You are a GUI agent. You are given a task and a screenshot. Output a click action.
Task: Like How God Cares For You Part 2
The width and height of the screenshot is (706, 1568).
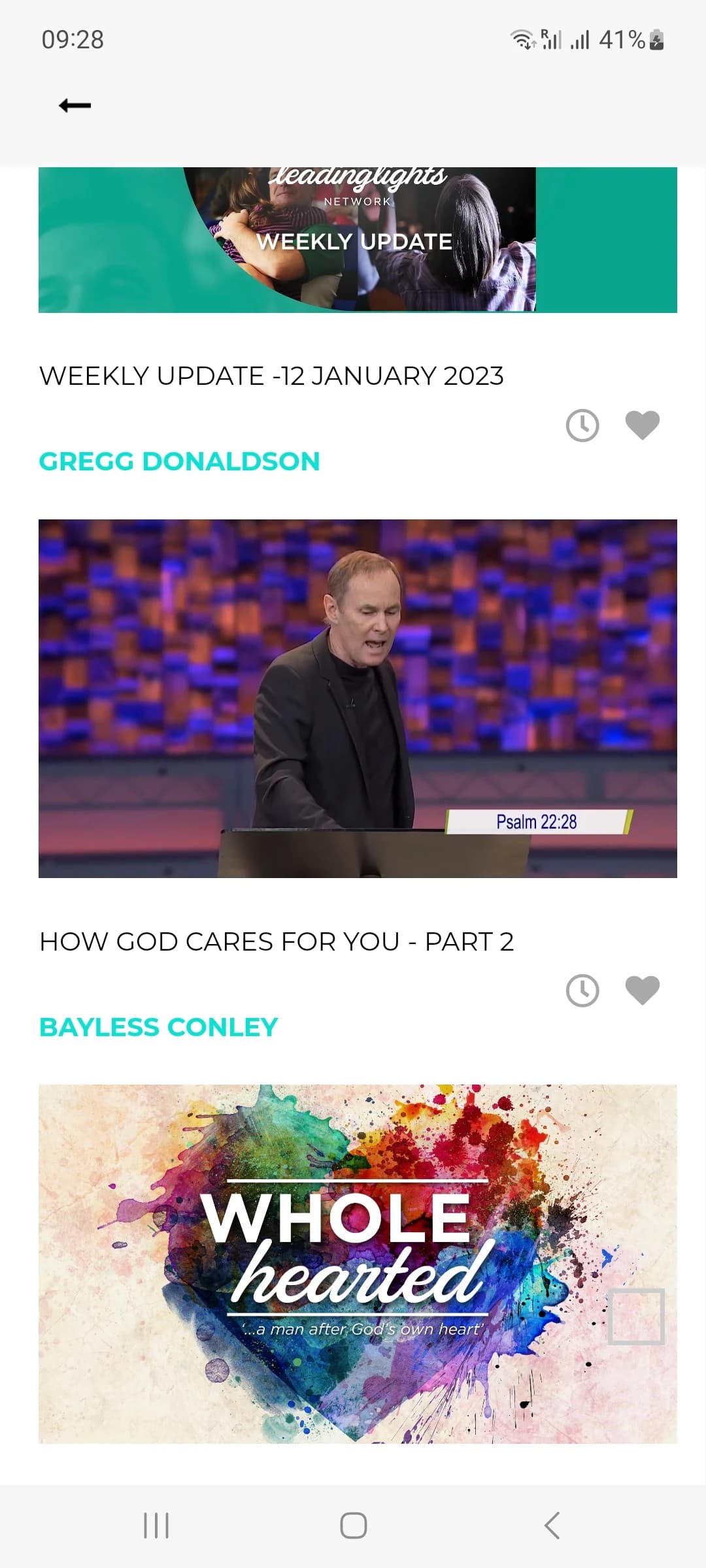[x=642, y=990]
